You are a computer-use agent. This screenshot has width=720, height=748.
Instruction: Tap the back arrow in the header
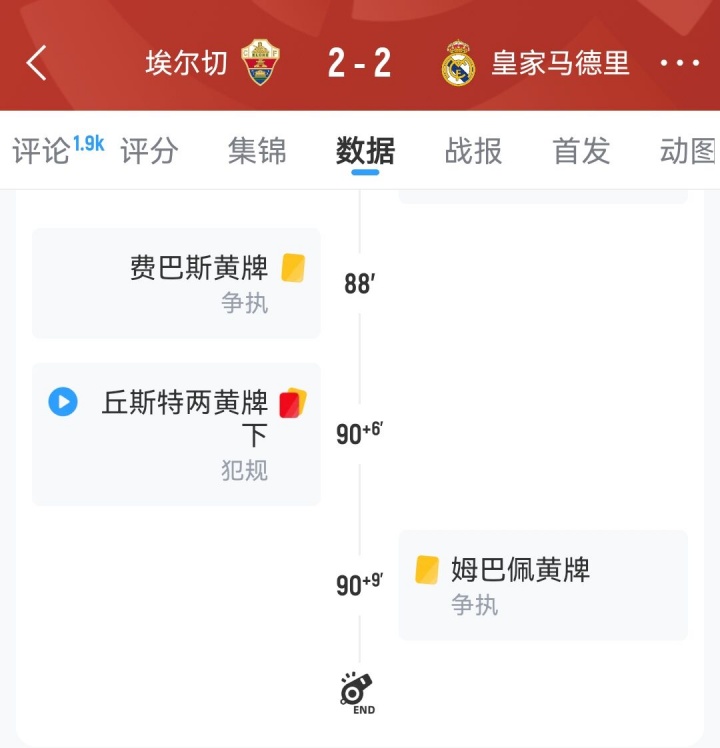(38, 62)
